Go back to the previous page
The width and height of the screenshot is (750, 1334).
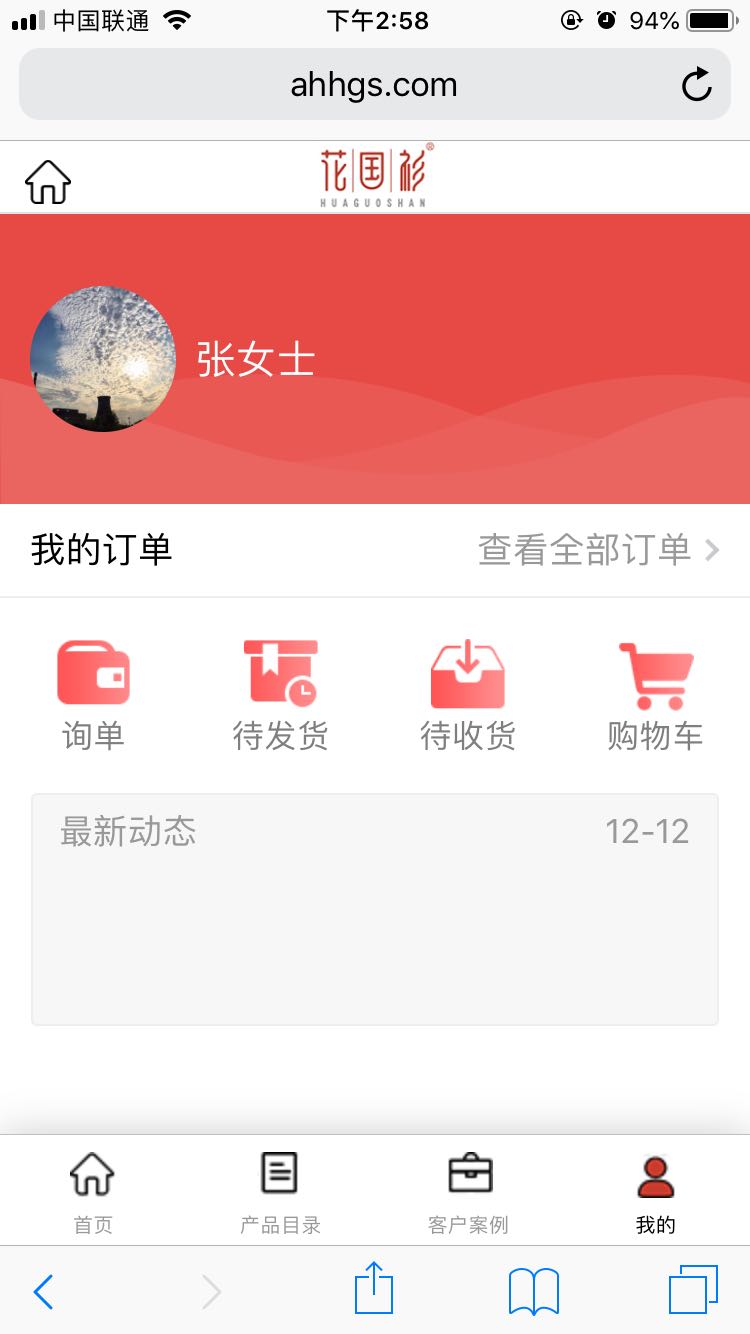(x=43, y=1292)
